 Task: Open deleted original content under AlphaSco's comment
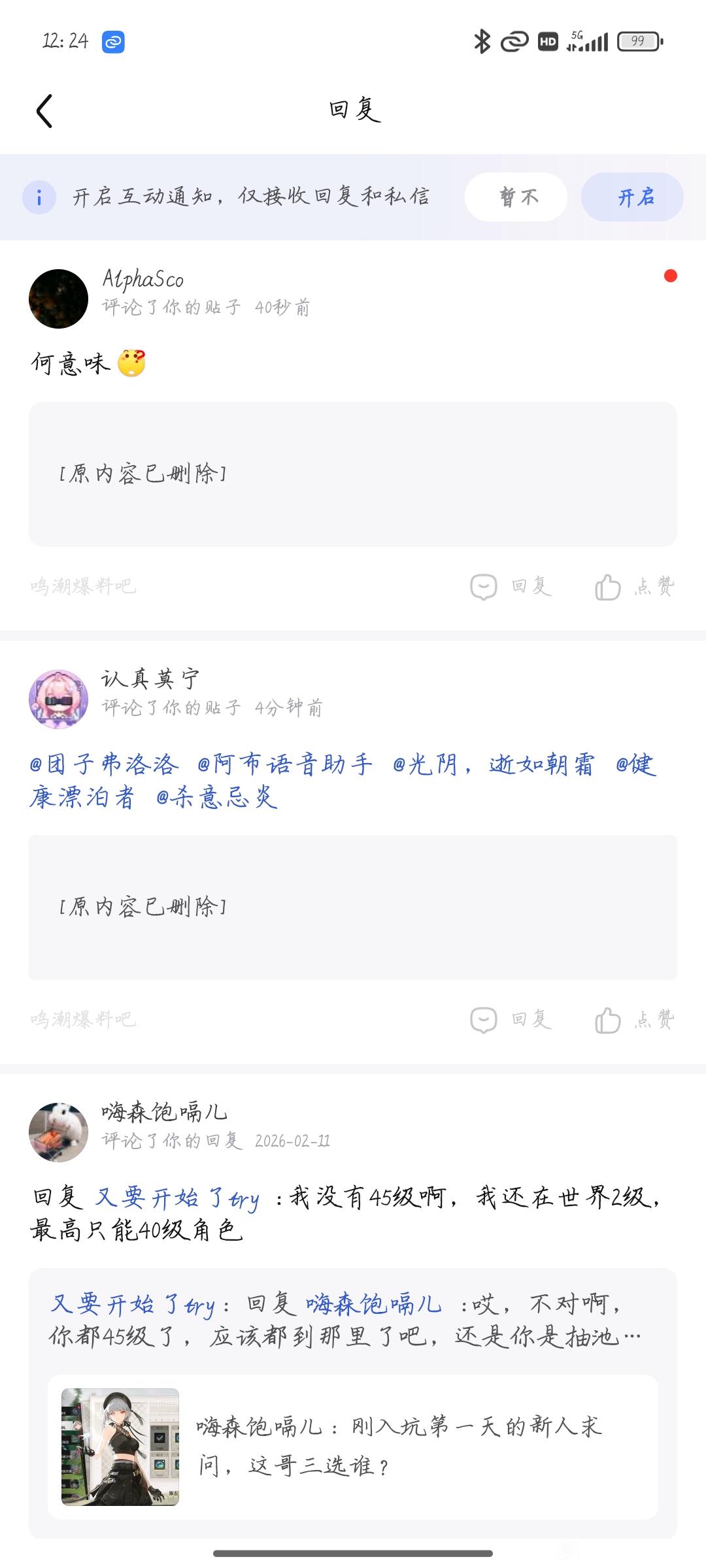point(353,474)
